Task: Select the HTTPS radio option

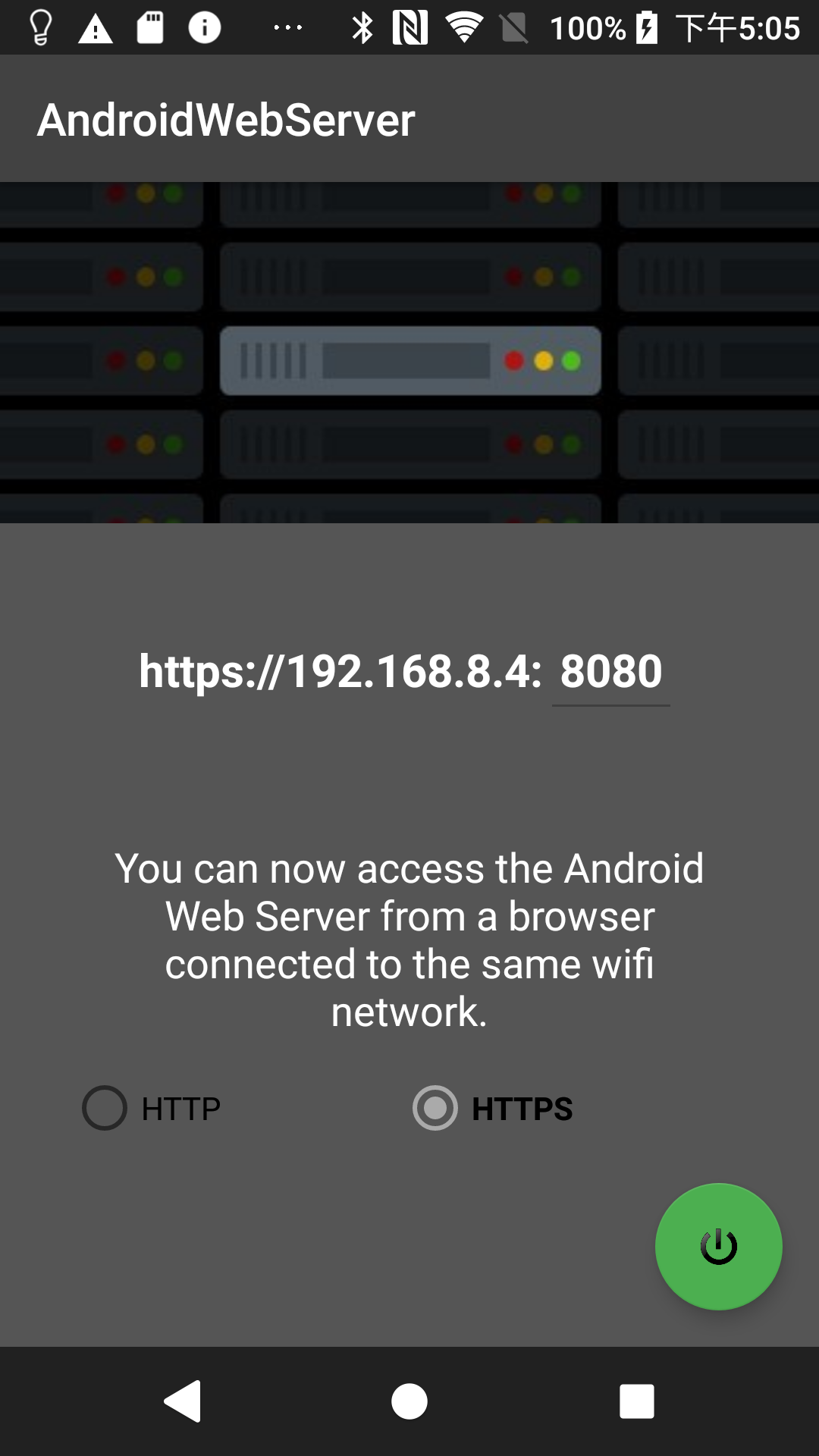Action: click(x=493, y=1109)
